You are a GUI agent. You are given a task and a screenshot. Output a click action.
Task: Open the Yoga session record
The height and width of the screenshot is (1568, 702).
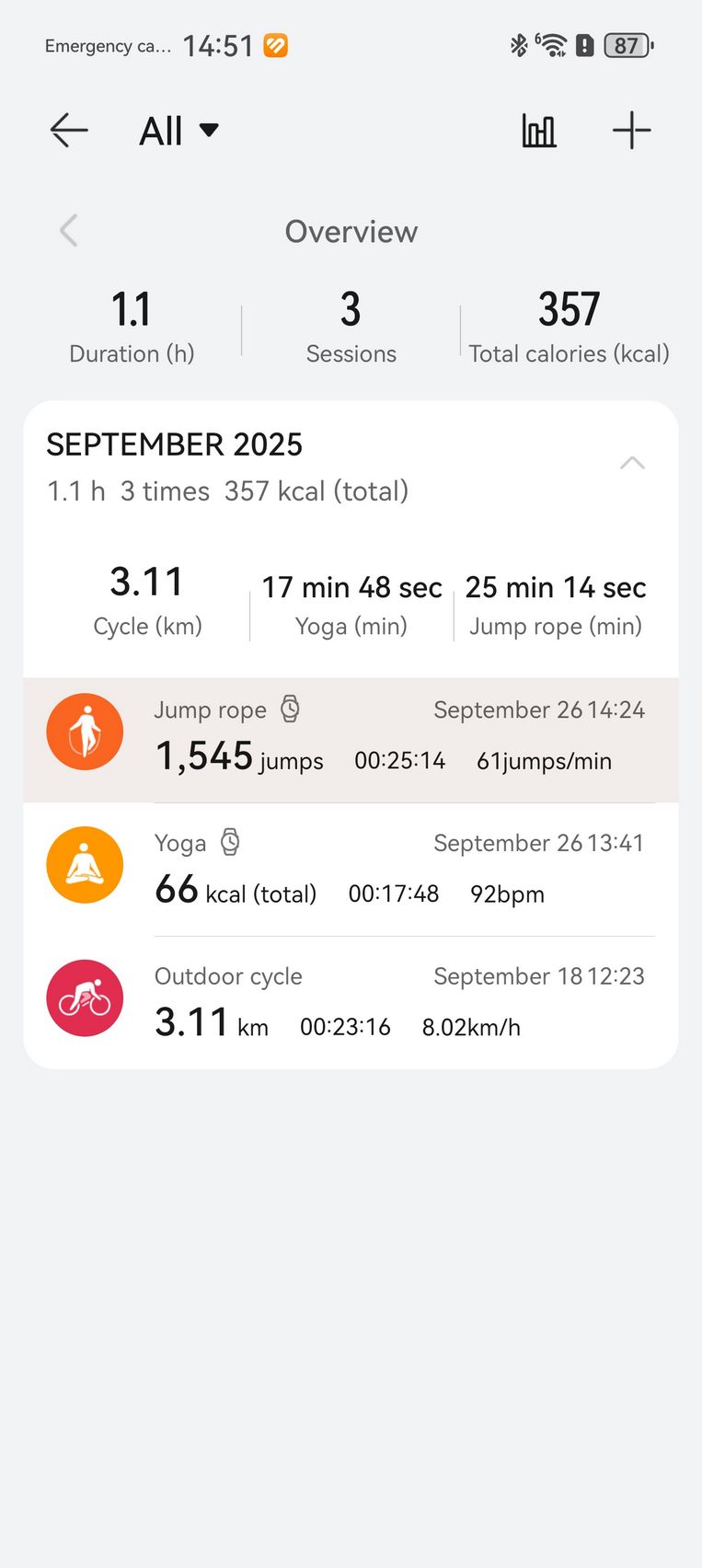[x=351, y=870]
